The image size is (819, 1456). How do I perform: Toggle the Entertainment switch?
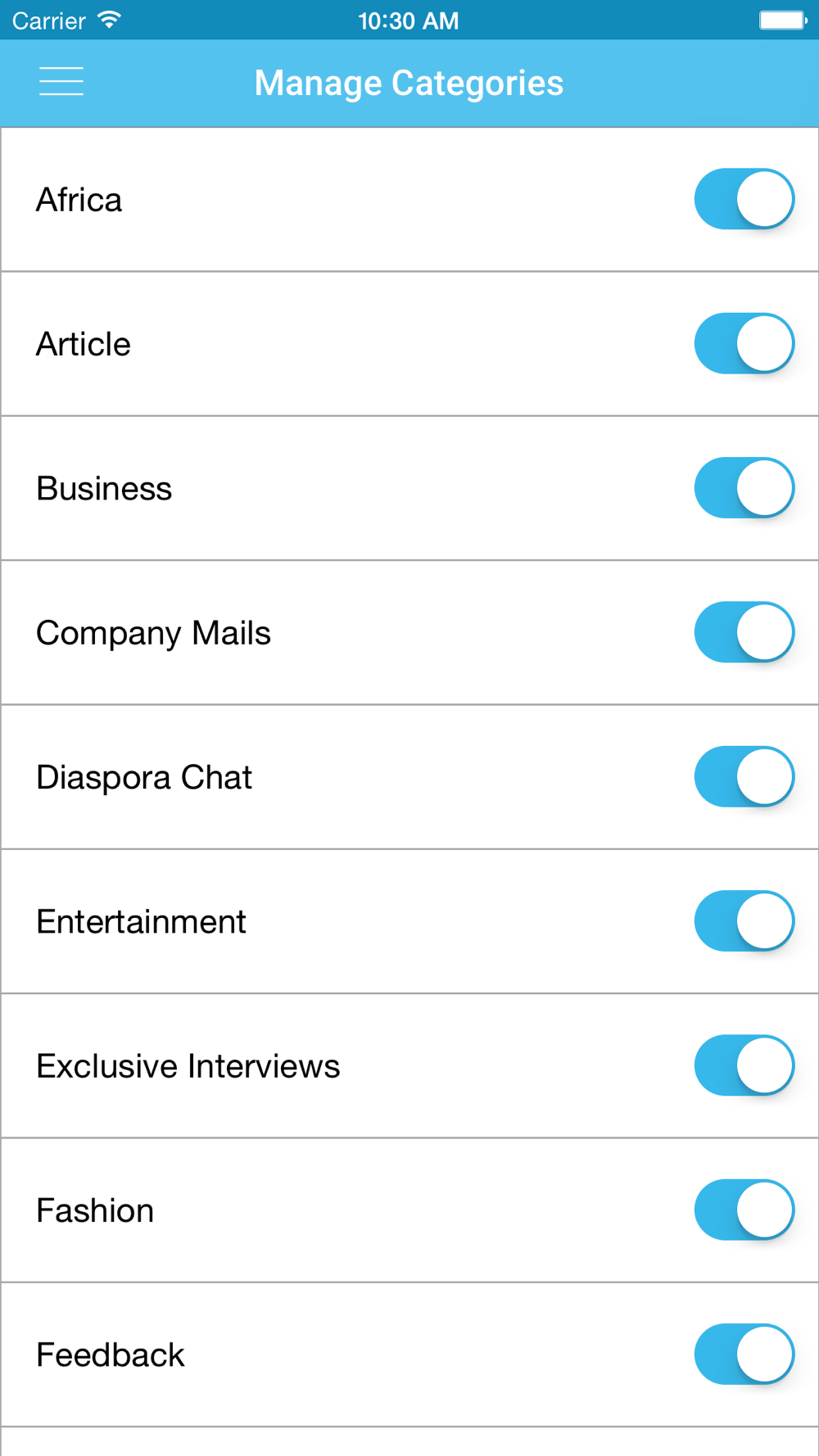pos(744,921)
